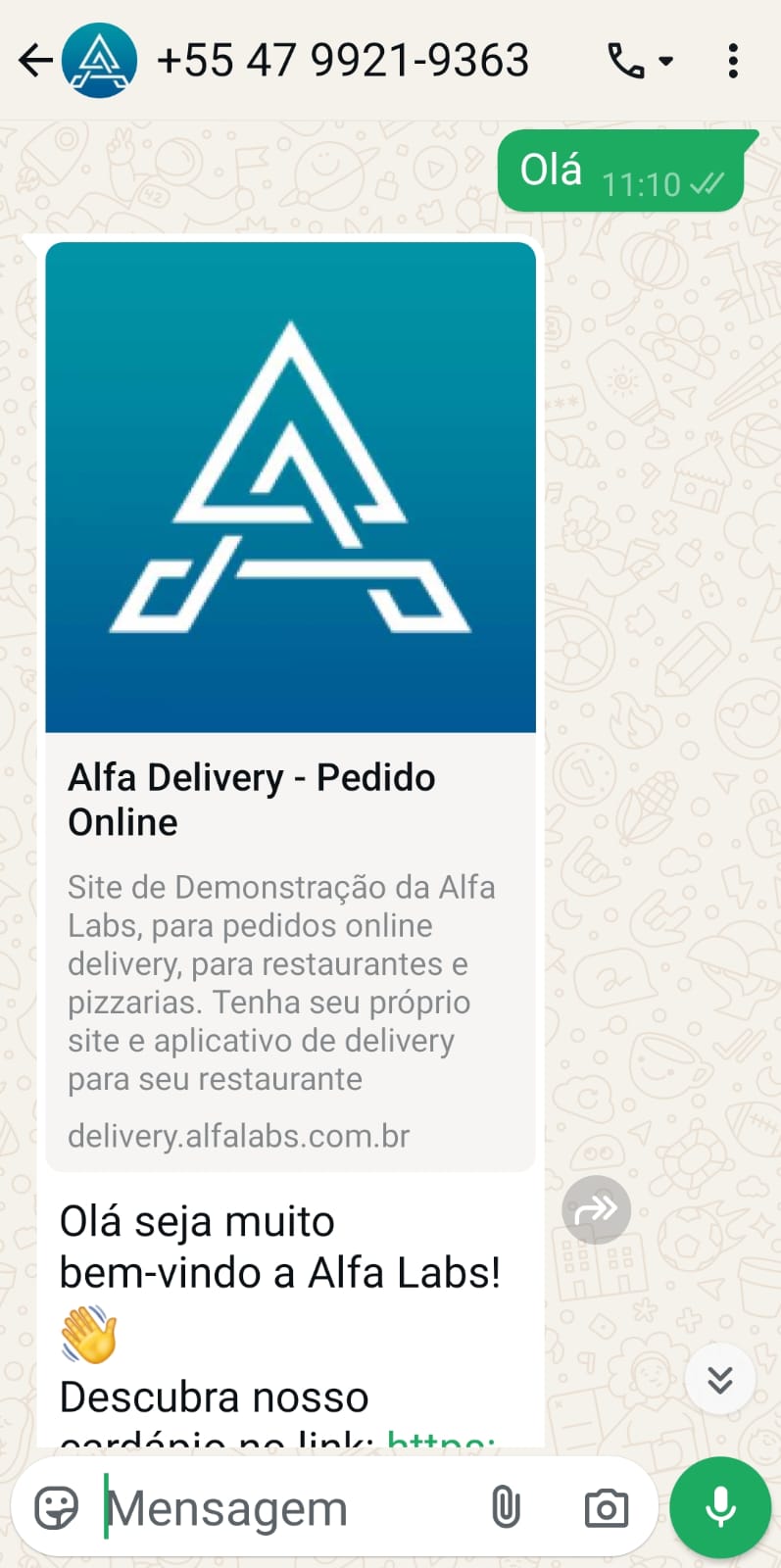Attach a file with the paperclip
The image size is (781, 1568).
506,1508
